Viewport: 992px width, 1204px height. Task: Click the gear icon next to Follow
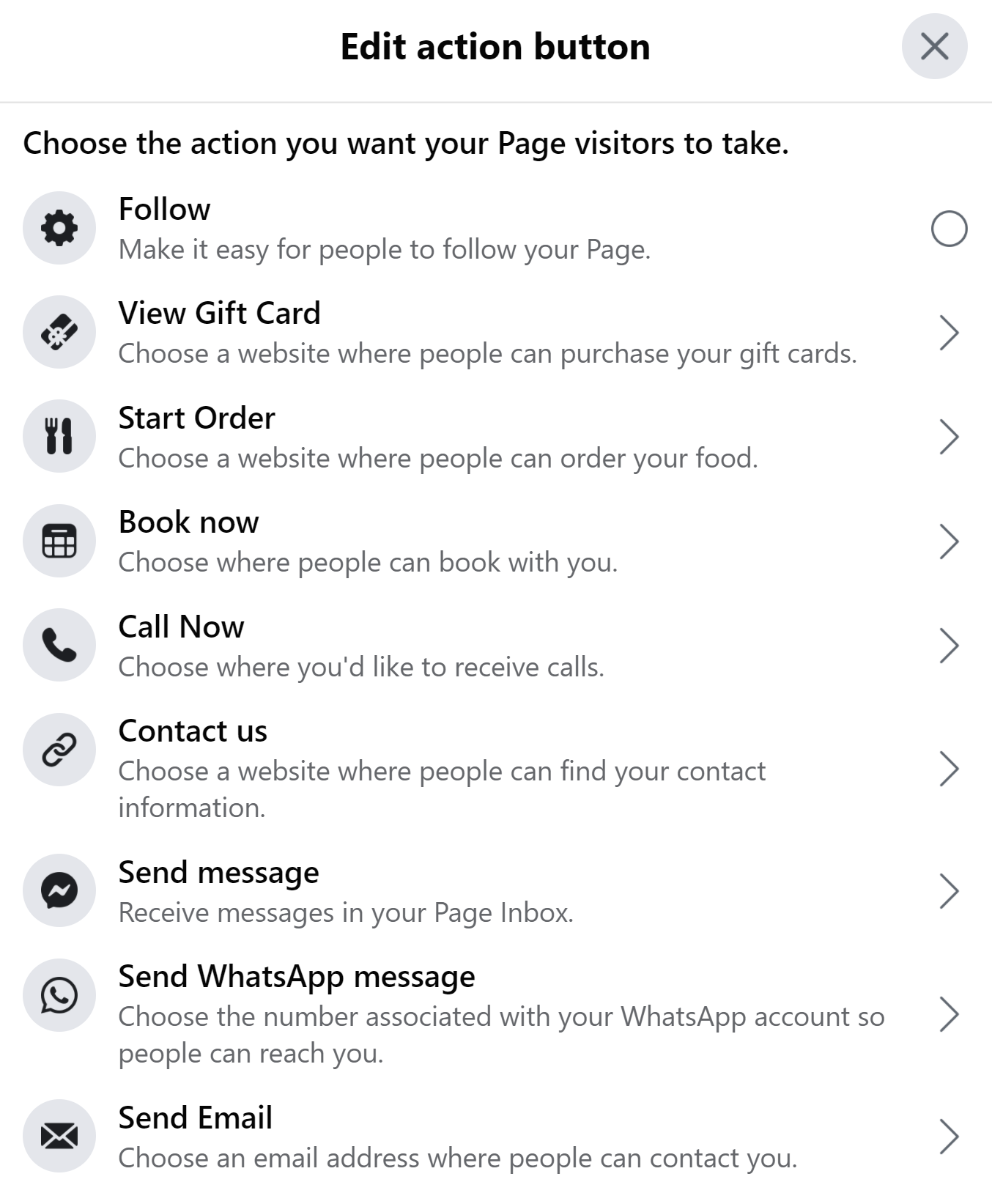click(x=59, y=227)
